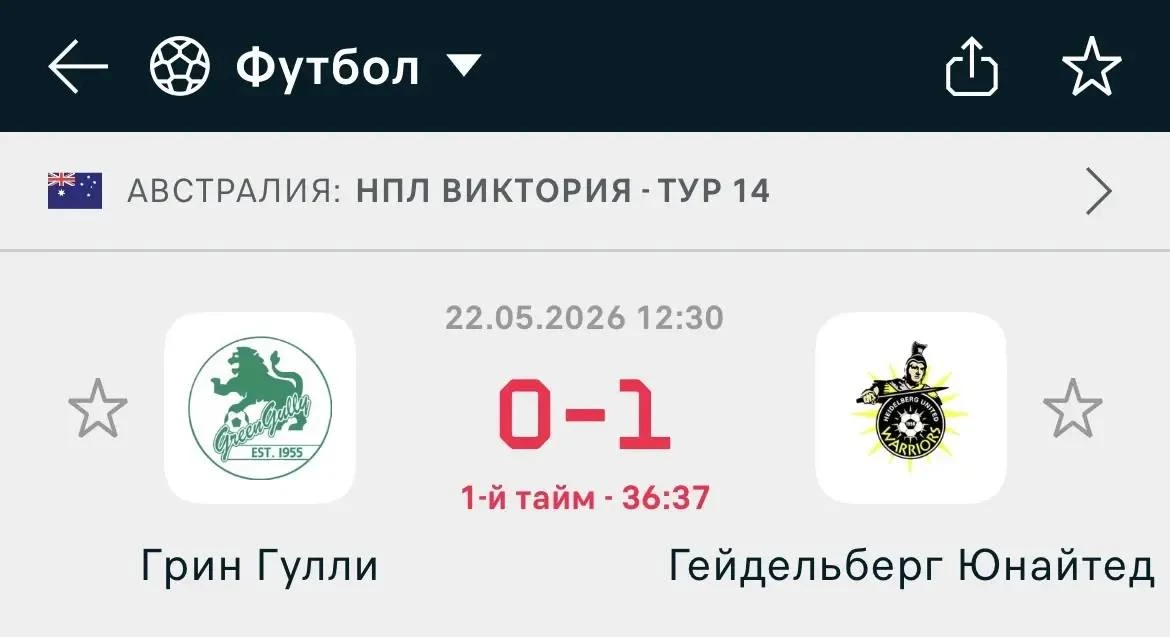
Task: Favorite the Грин Гулли team
Action: (x=98, y=408)
